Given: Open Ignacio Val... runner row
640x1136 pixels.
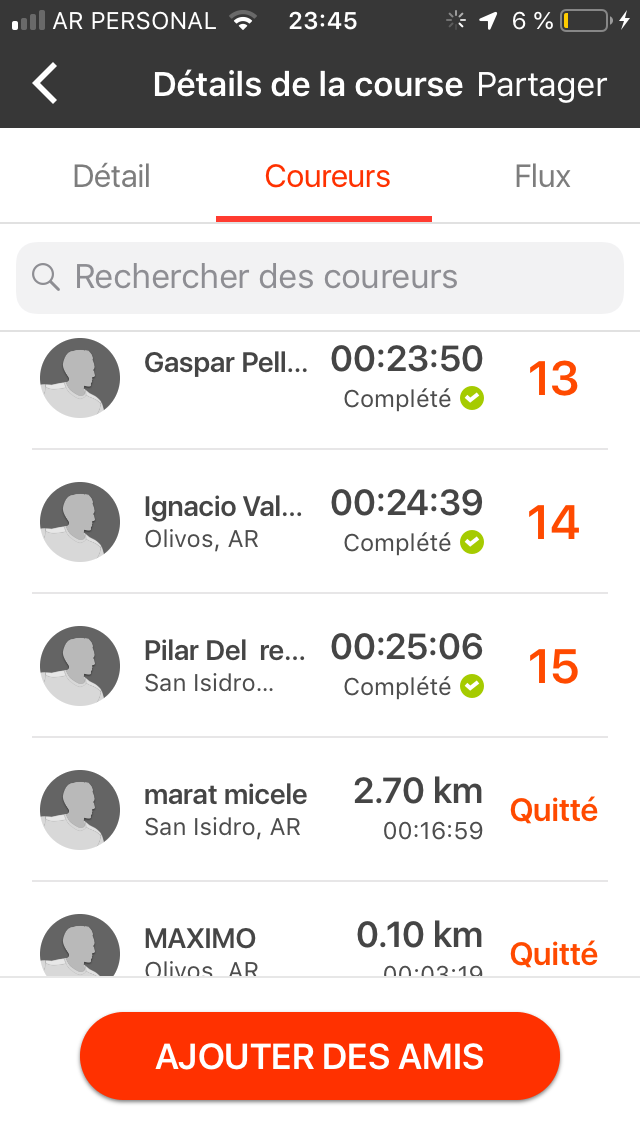Looking at the screenshot, I should point(320,522).
